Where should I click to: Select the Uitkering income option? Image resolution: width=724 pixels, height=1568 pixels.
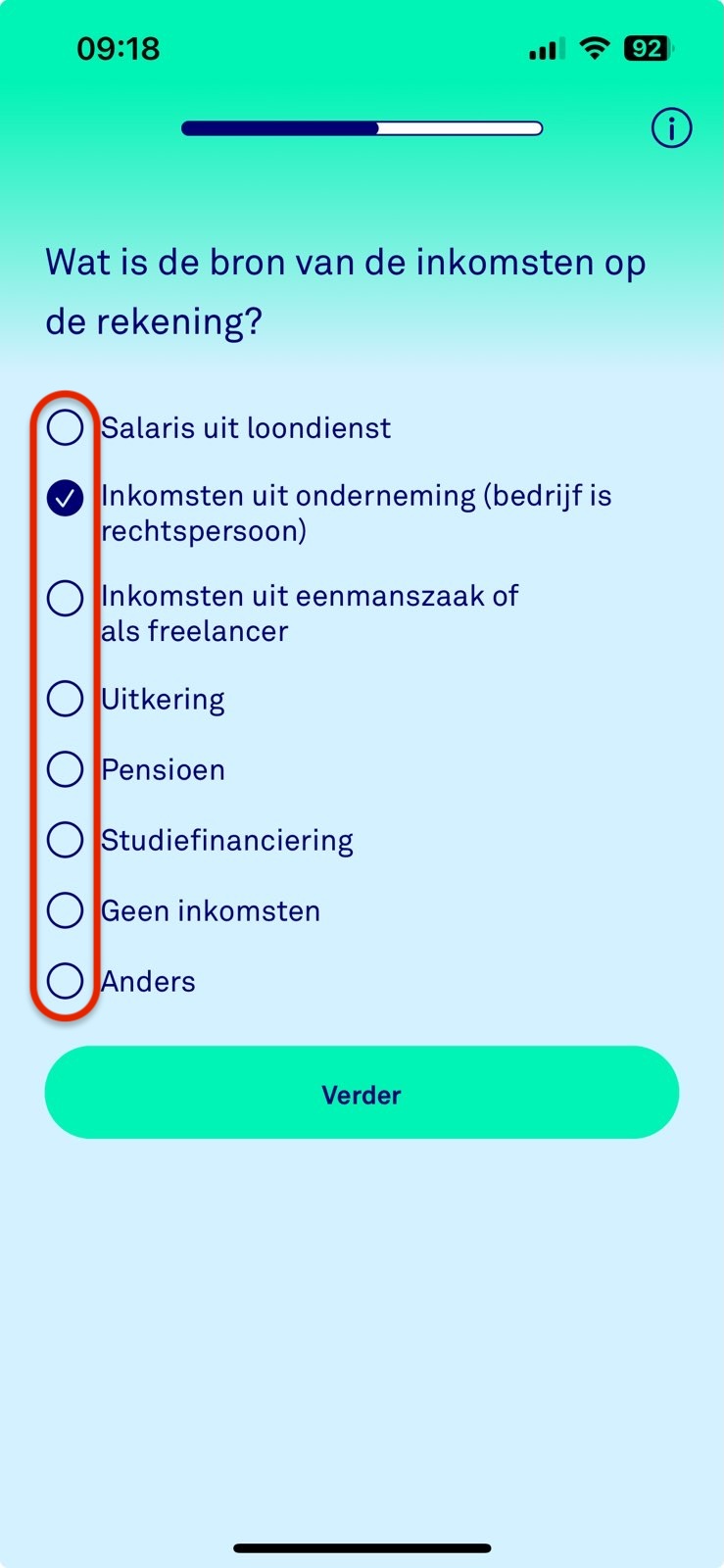[x=162, y=698]
